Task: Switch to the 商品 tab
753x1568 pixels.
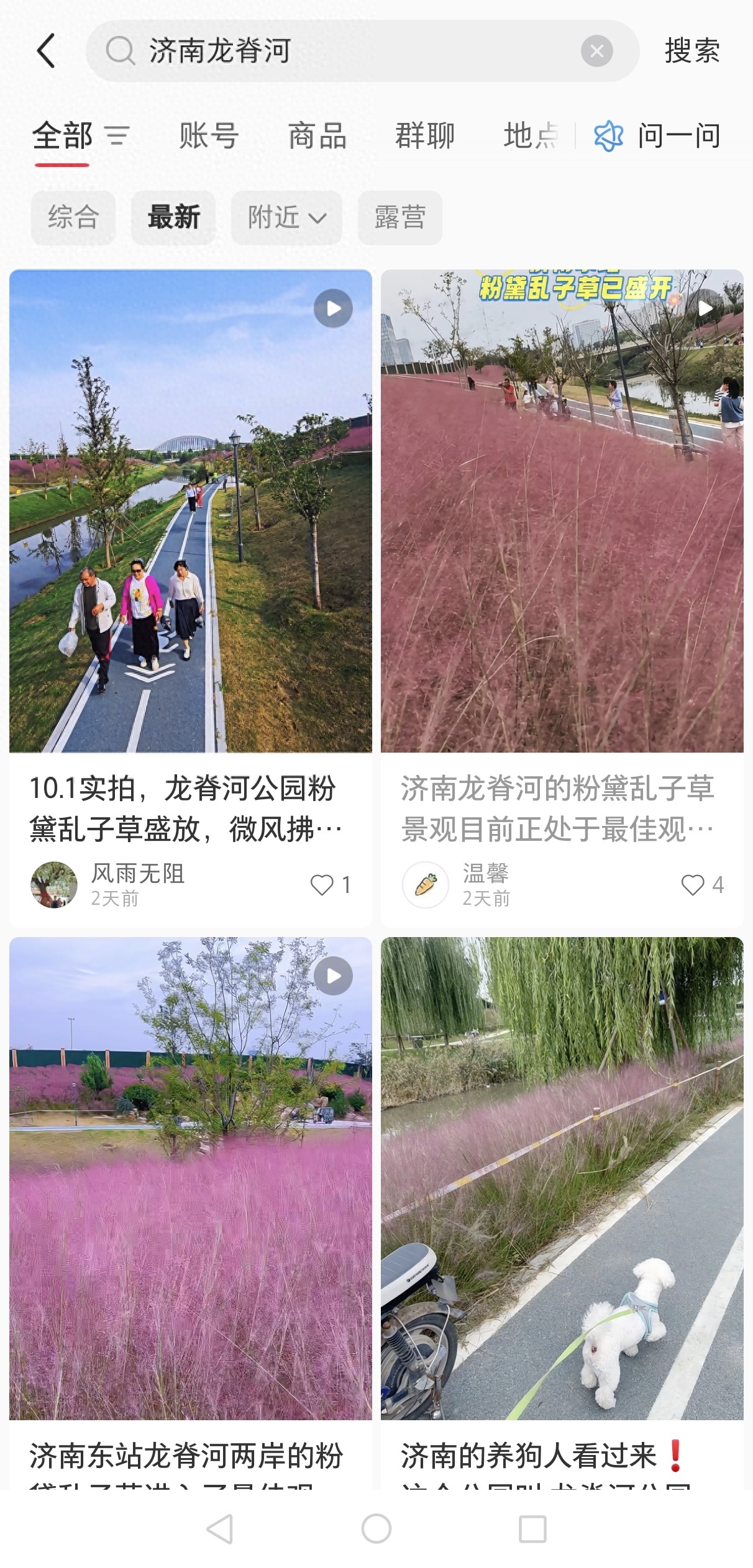Action: (317, 135)
